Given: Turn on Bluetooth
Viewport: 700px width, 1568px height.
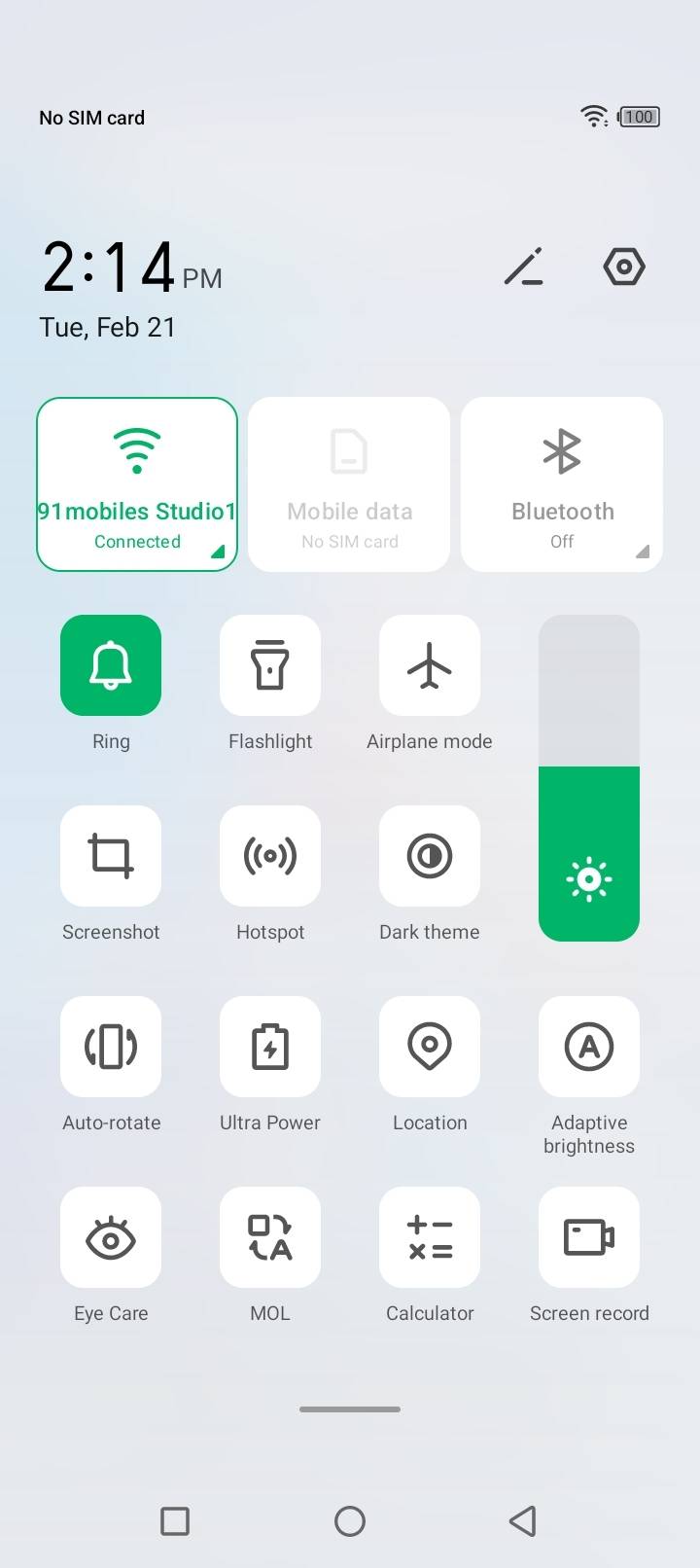Looking at the screenshot, I should point(562,483).
